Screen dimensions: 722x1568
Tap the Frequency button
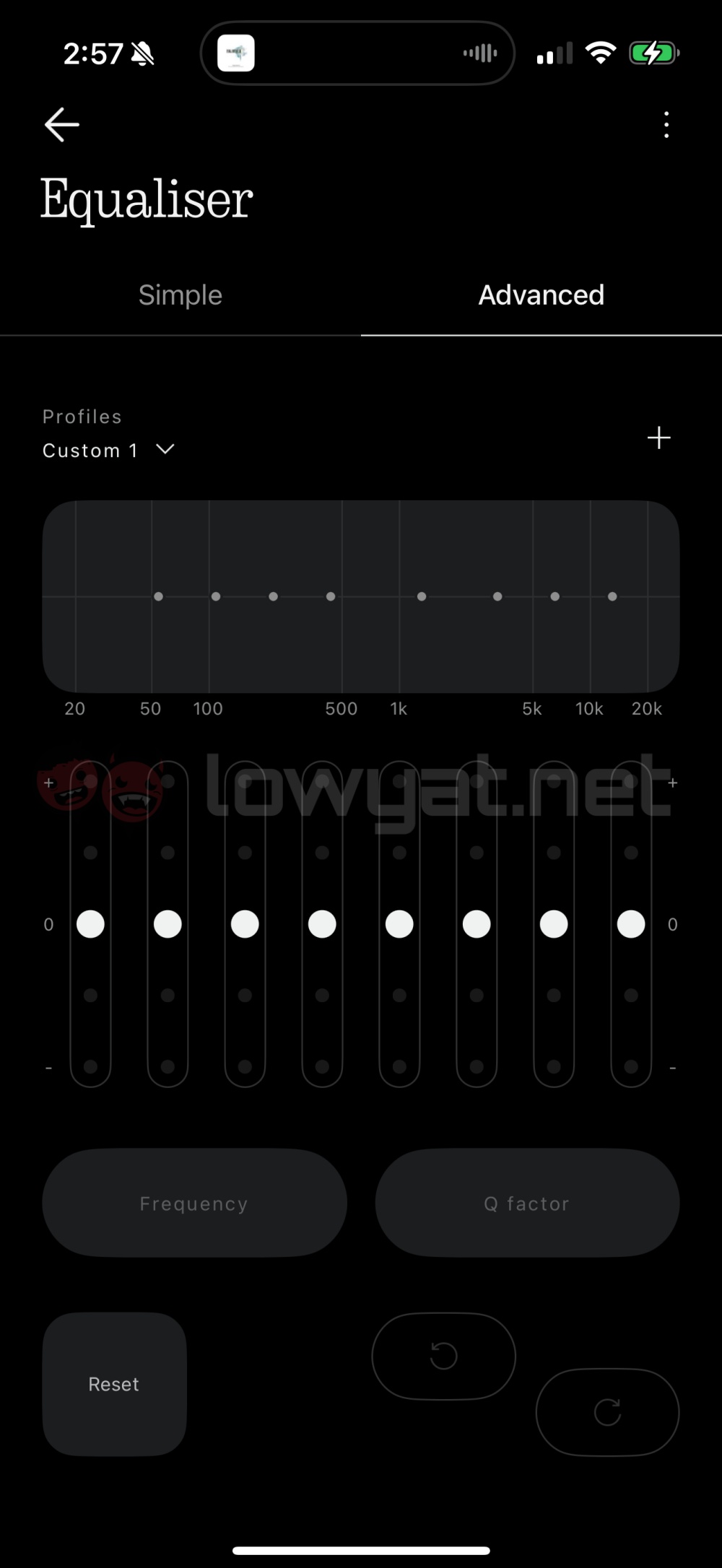(x=194, y=1203)
